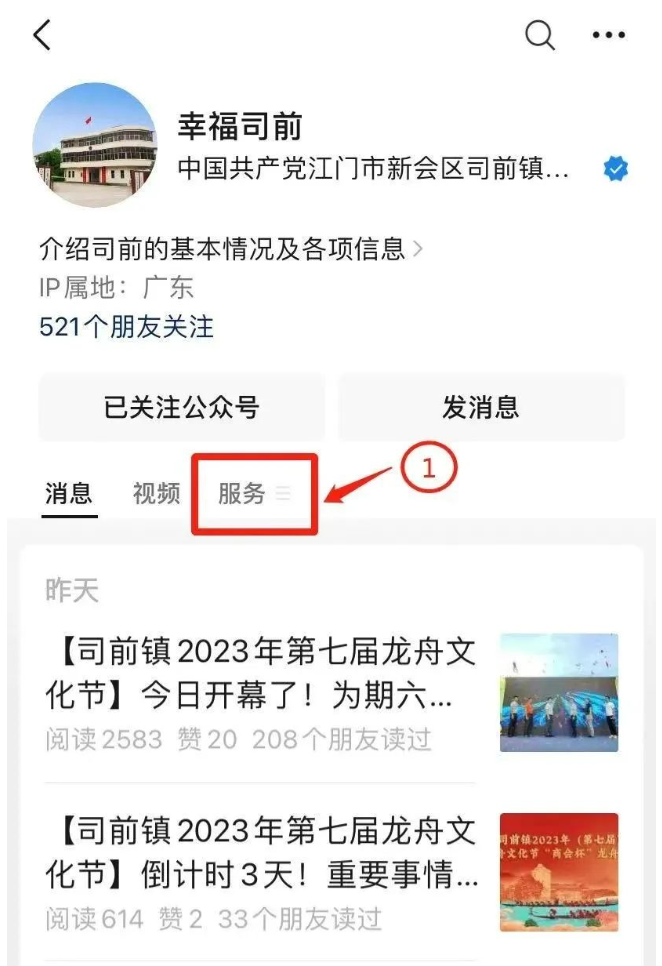Open the three-dot overflow menu
662x966 pixels.
tap(608, 36)
